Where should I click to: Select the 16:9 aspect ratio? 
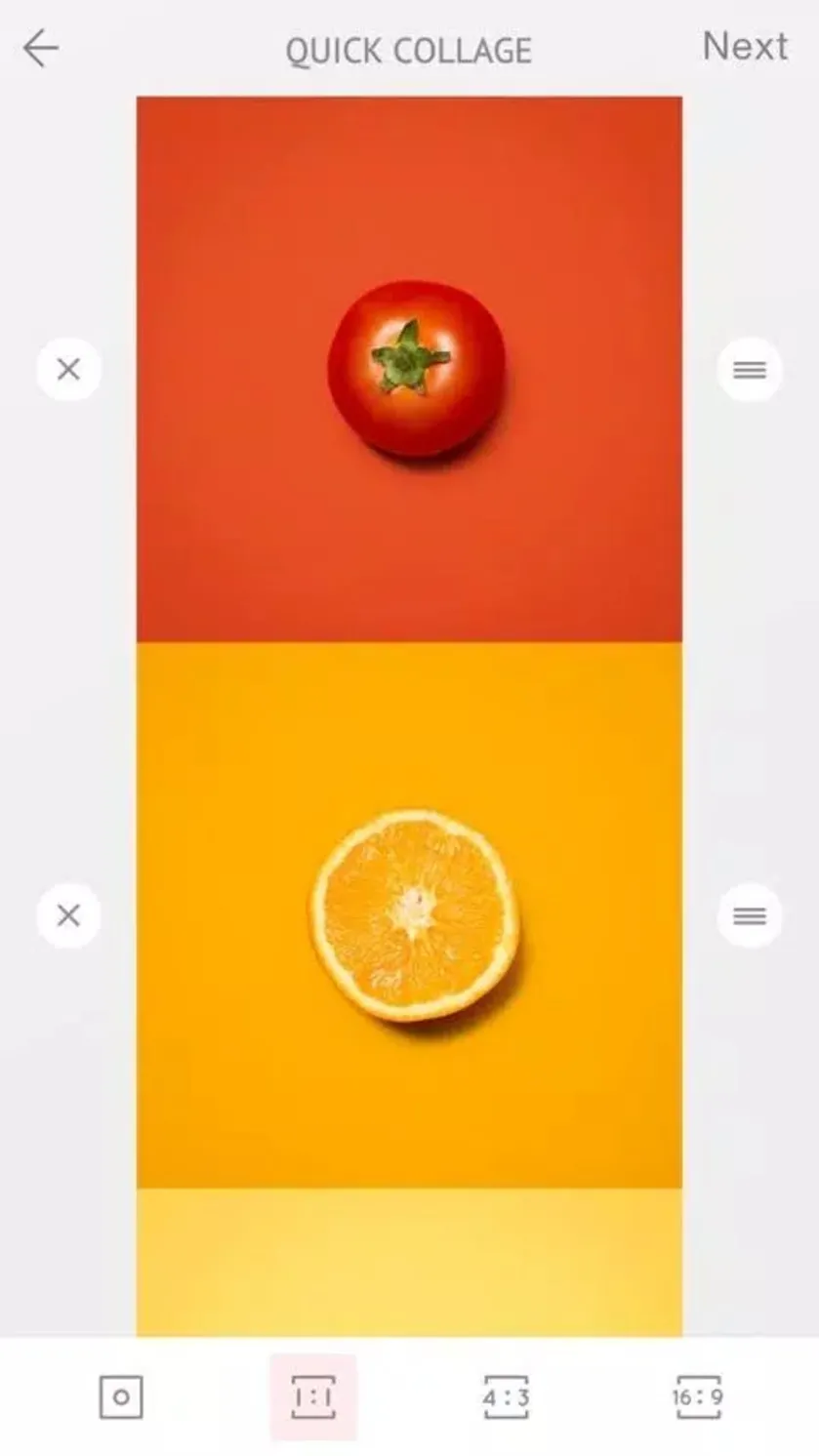698,1396
